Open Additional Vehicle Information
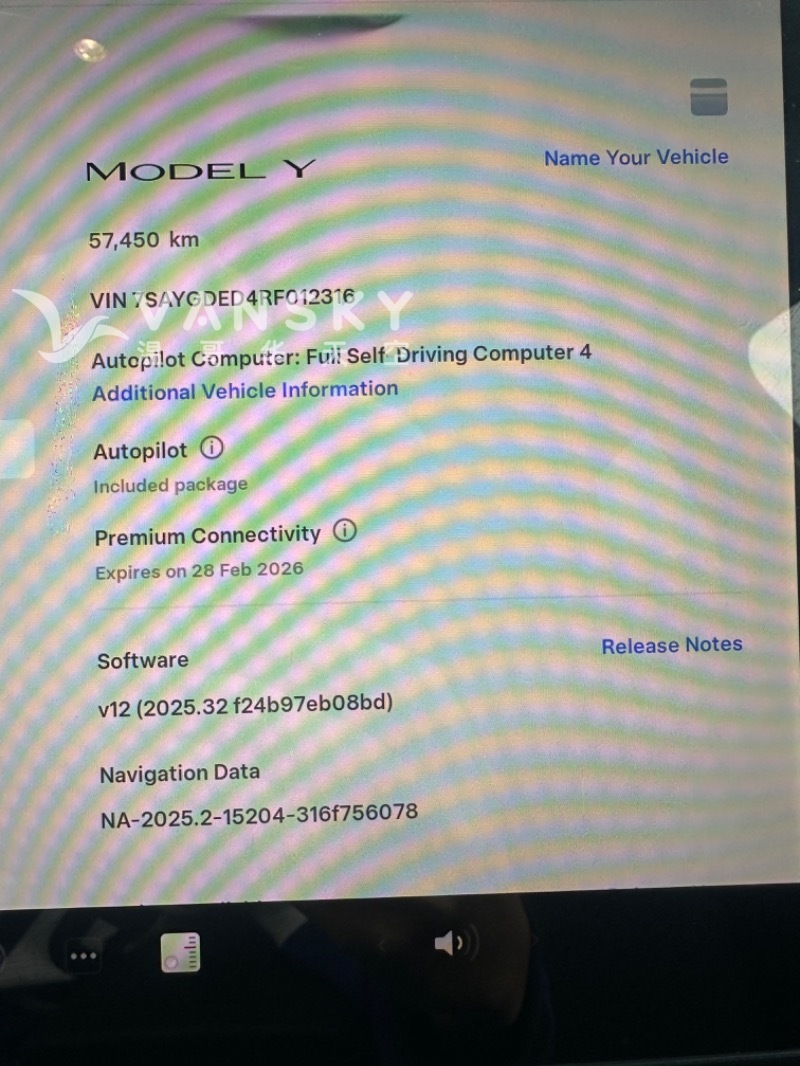 point(245,390)
